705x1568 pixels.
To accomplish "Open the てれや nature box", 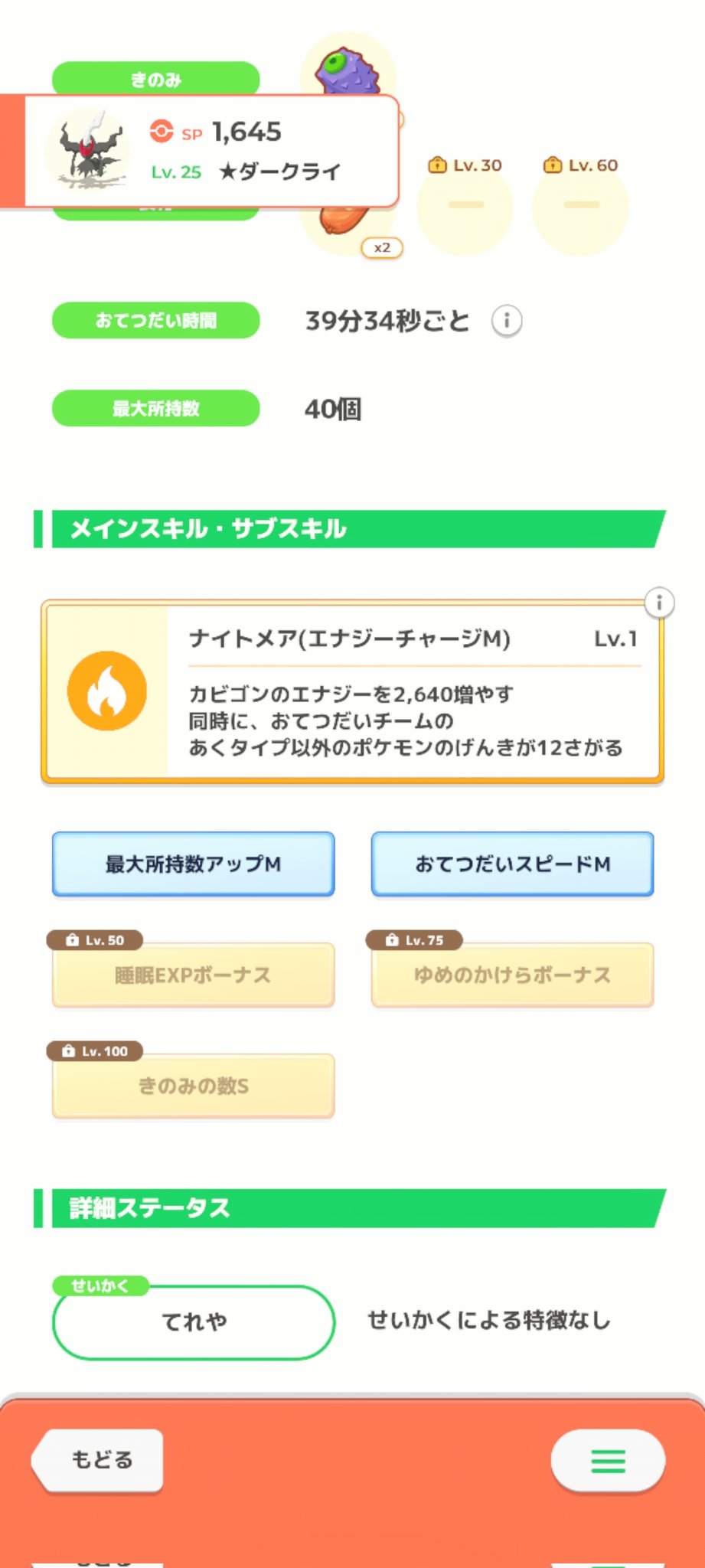I will click(x=194, y=1322).
